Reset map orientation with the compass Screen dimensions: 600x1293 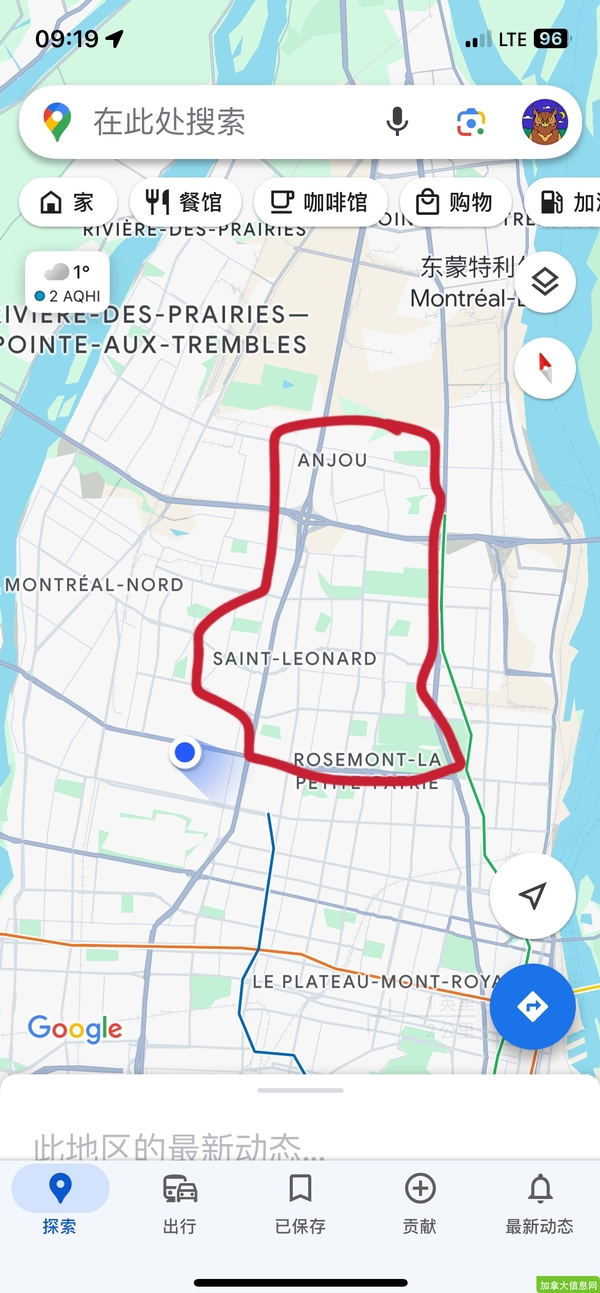(x=545, y=368)
